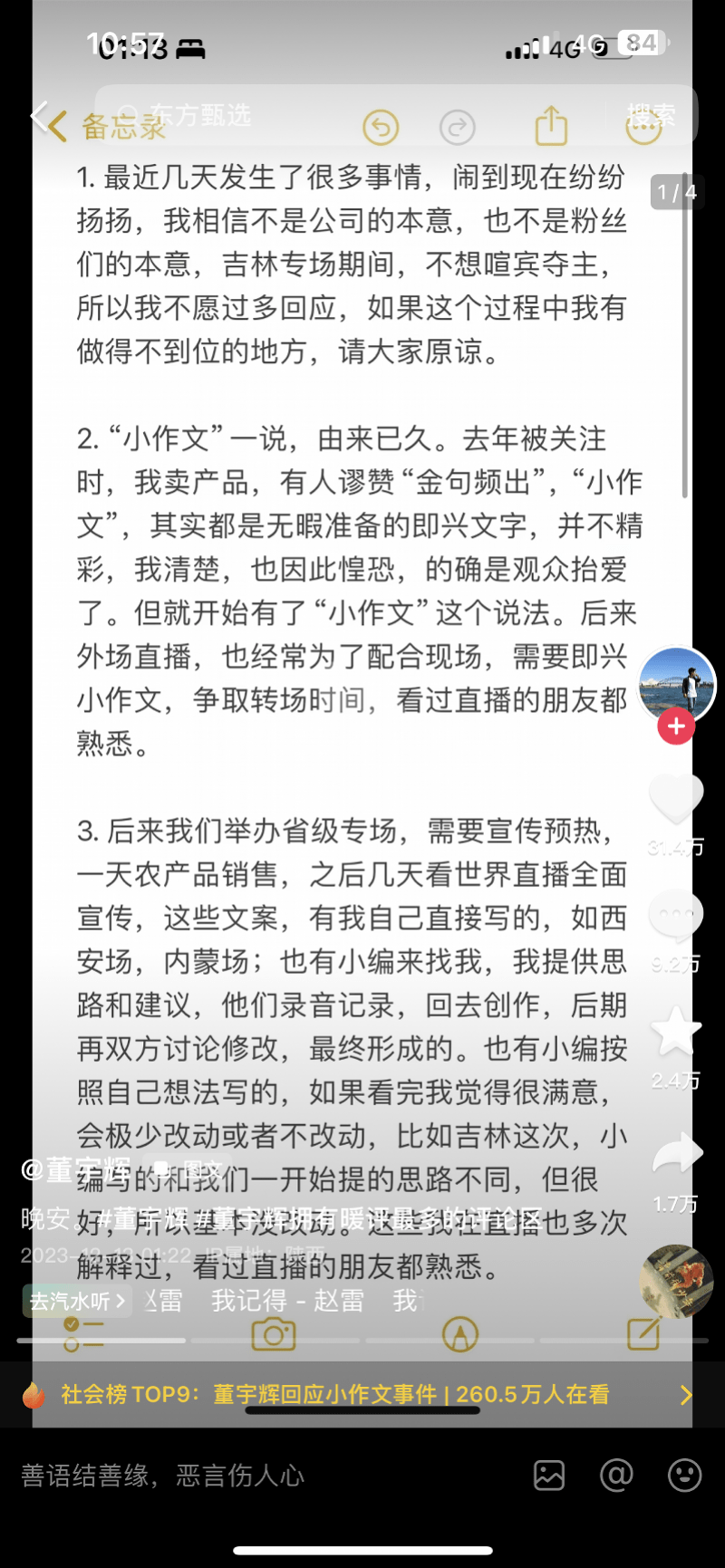Add this post to favorites with the star
The height and width of the screenshot is (1568, 725).
(x=676, y=1032)
